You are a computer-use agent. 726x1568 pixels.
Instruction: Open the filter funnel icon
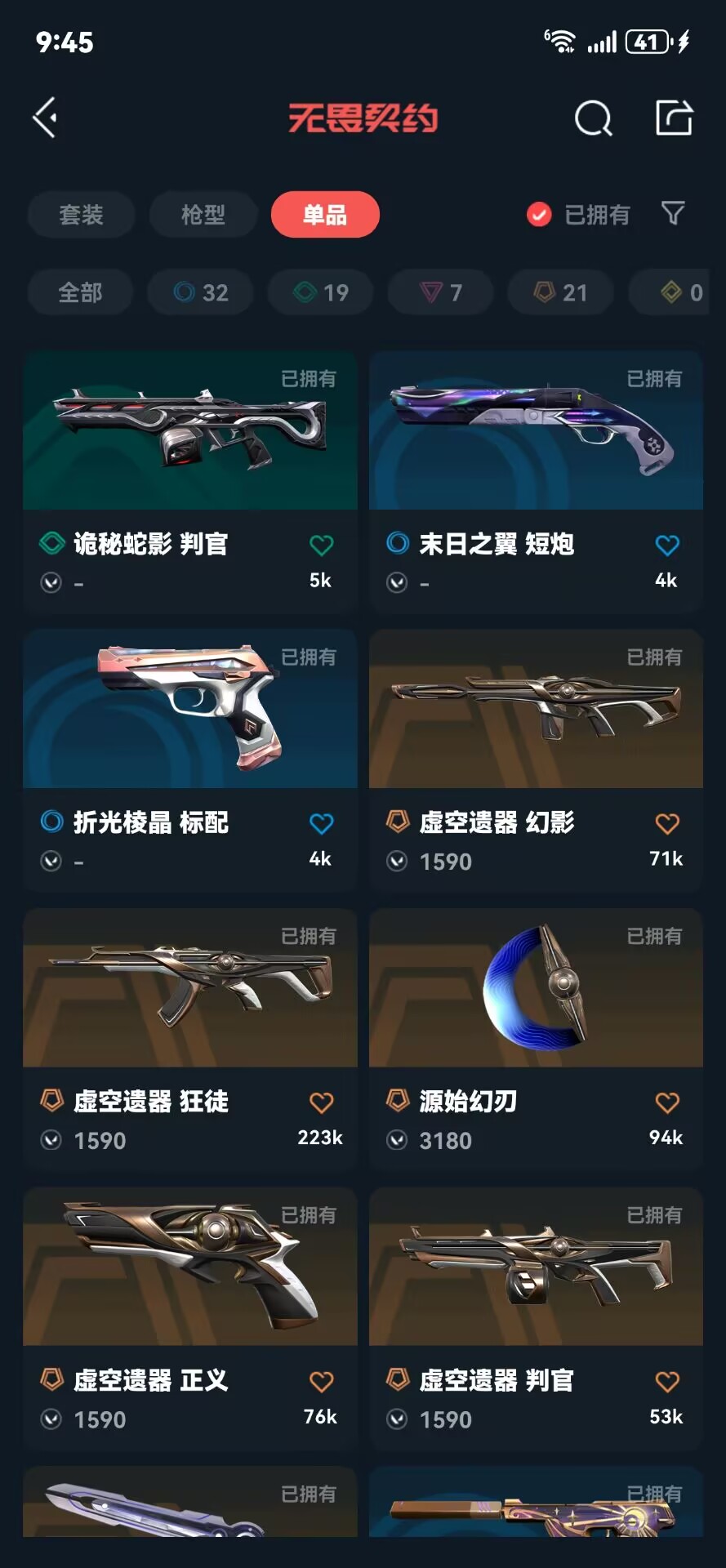tap(673, 214)
